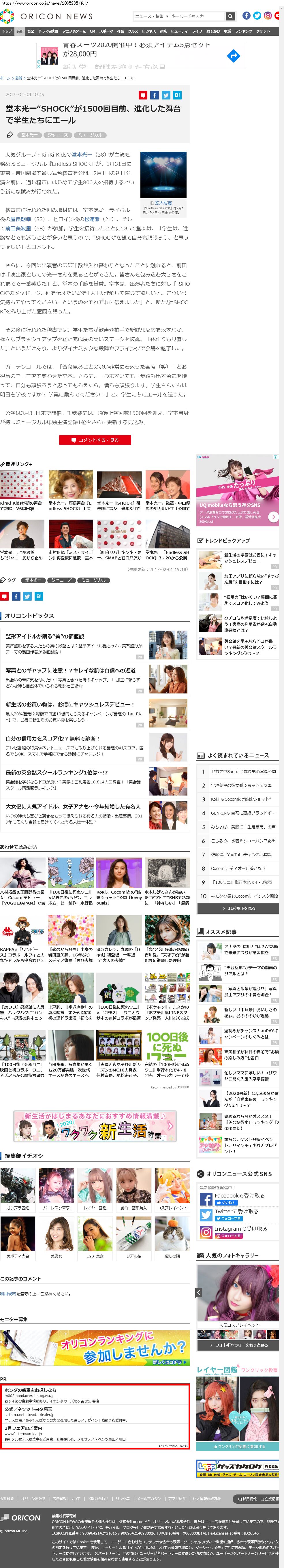This screenshot has height=1568, width=284.
Task: Go to the アニメ&ゲーム section
Action: tap(74, 31)
